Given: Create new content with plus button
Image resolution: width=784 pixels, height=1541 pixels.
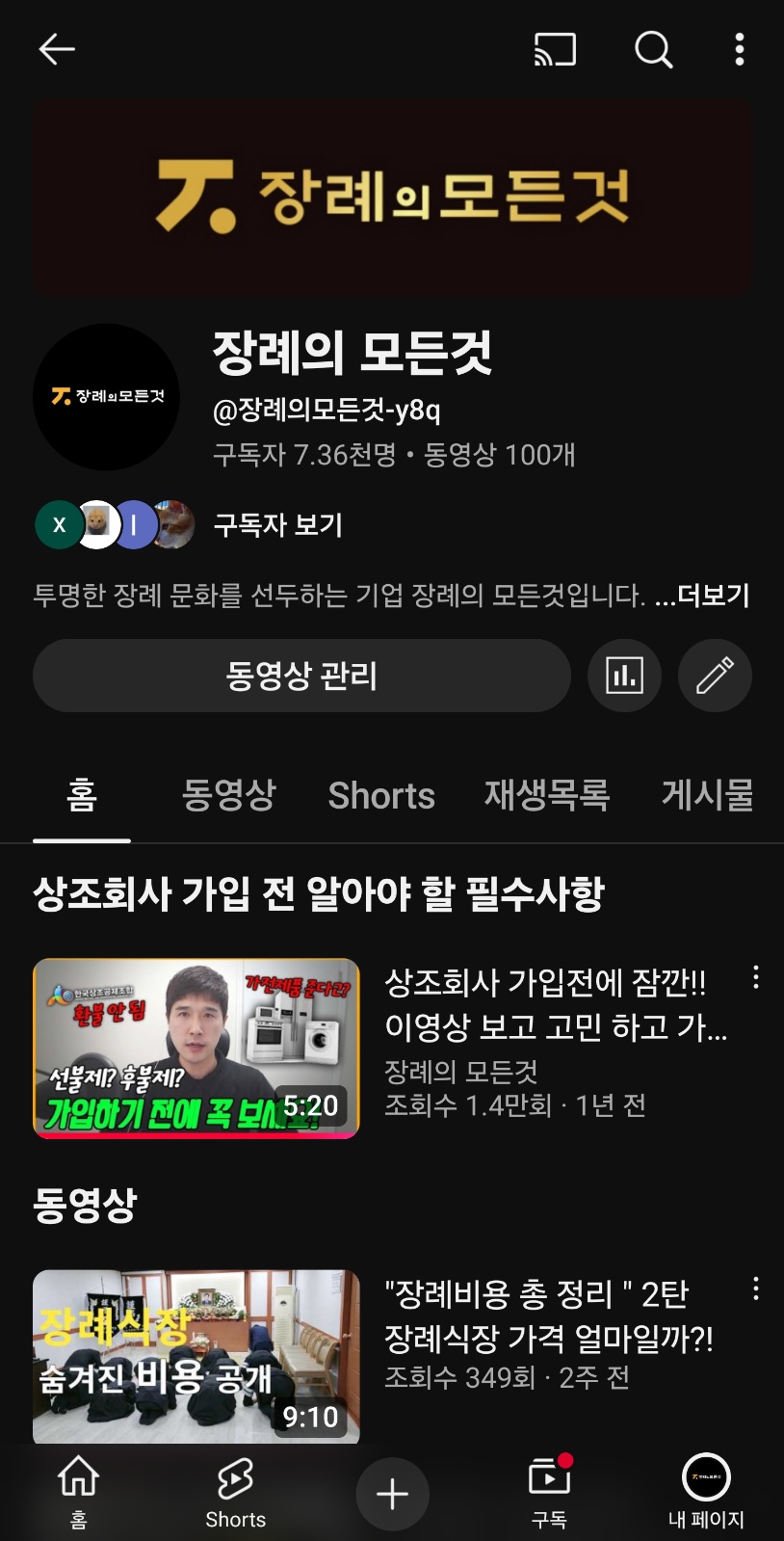Looking at the screenshot, I should pyautogui.click(x=392, y=1495).
